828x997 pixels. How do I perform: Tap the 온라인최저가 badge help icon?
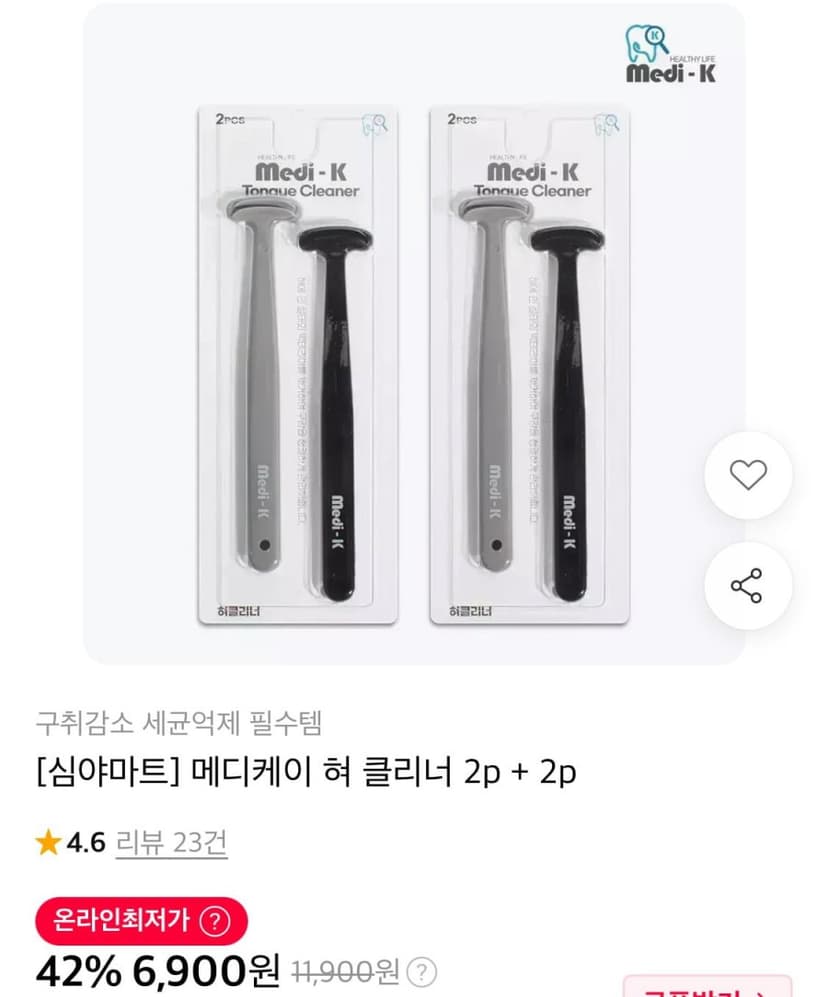[214, 921]
